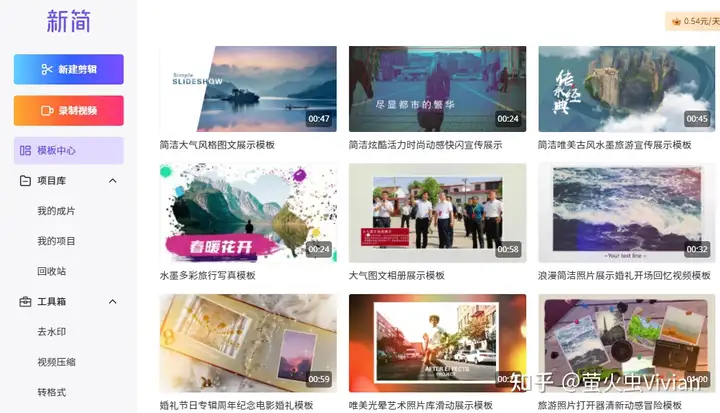The width and height of the screenshot is (720, 413).
Task: Open the 简洁大气风格图文展示模板 template
Action: point(248,89)
